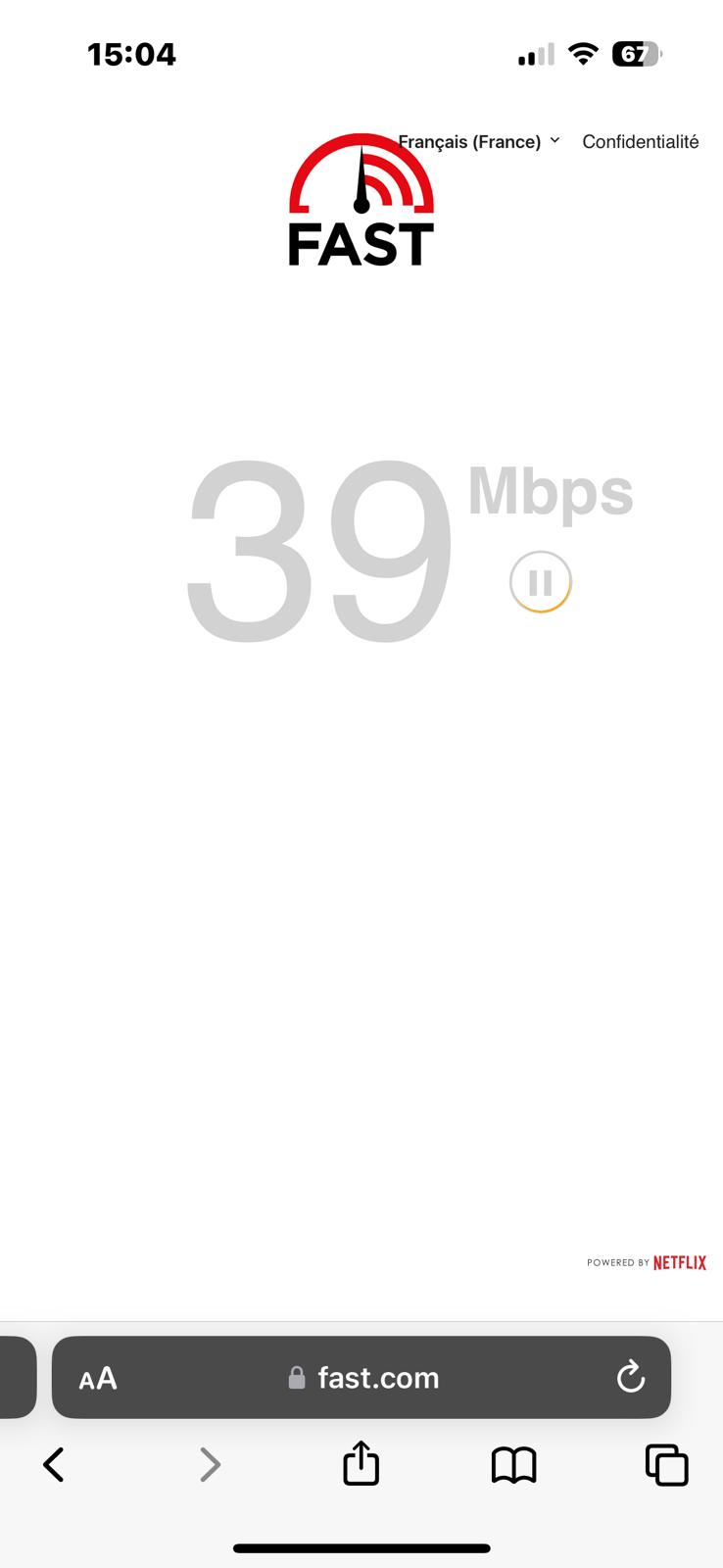Image resolution: width=723 pixels, height=1568 pixels.
Task: Open the AA page settings menu
Action: (x=98, y=1378)
